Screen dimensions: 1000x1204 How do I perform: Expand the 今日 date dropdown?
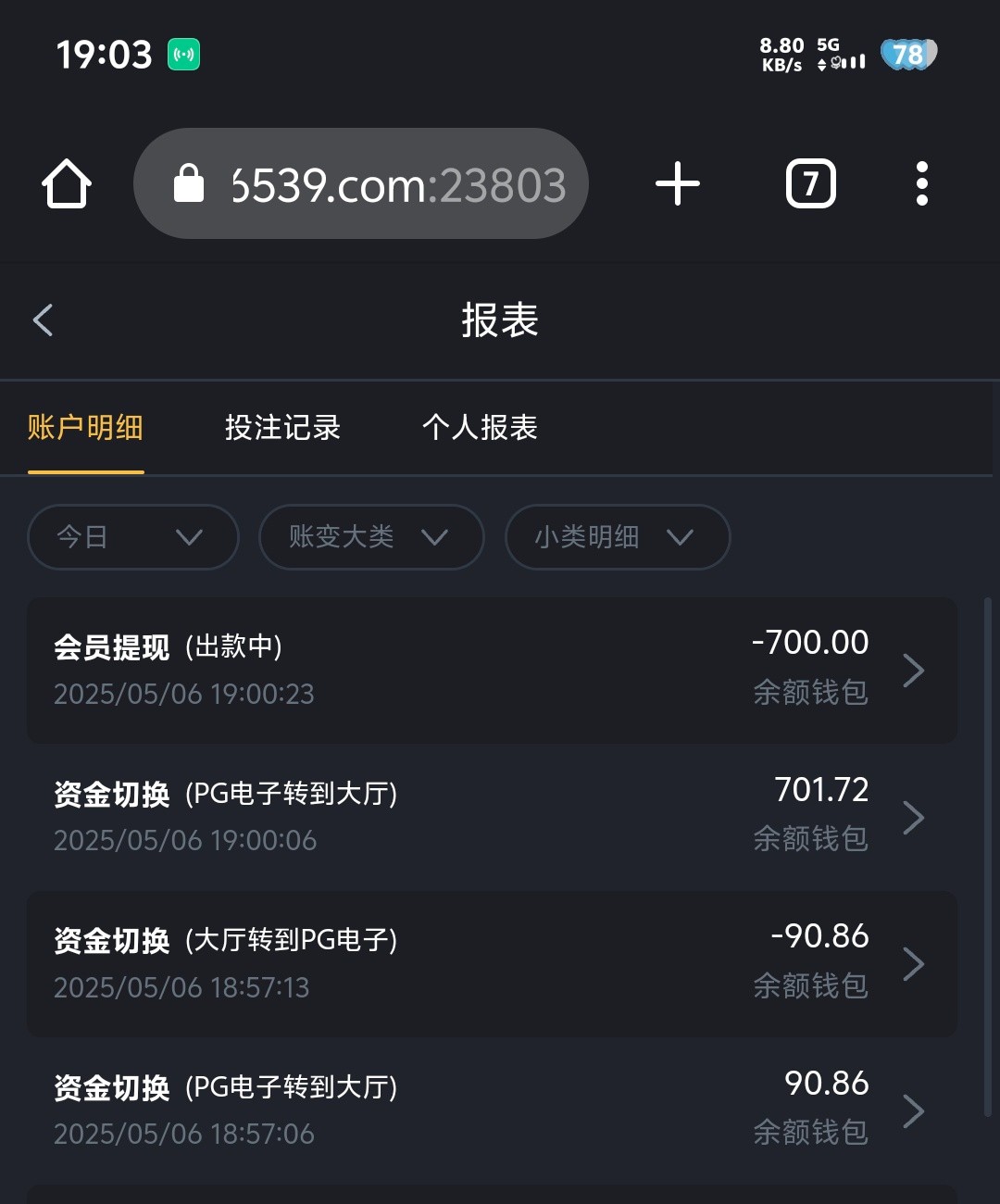point(133,537)
